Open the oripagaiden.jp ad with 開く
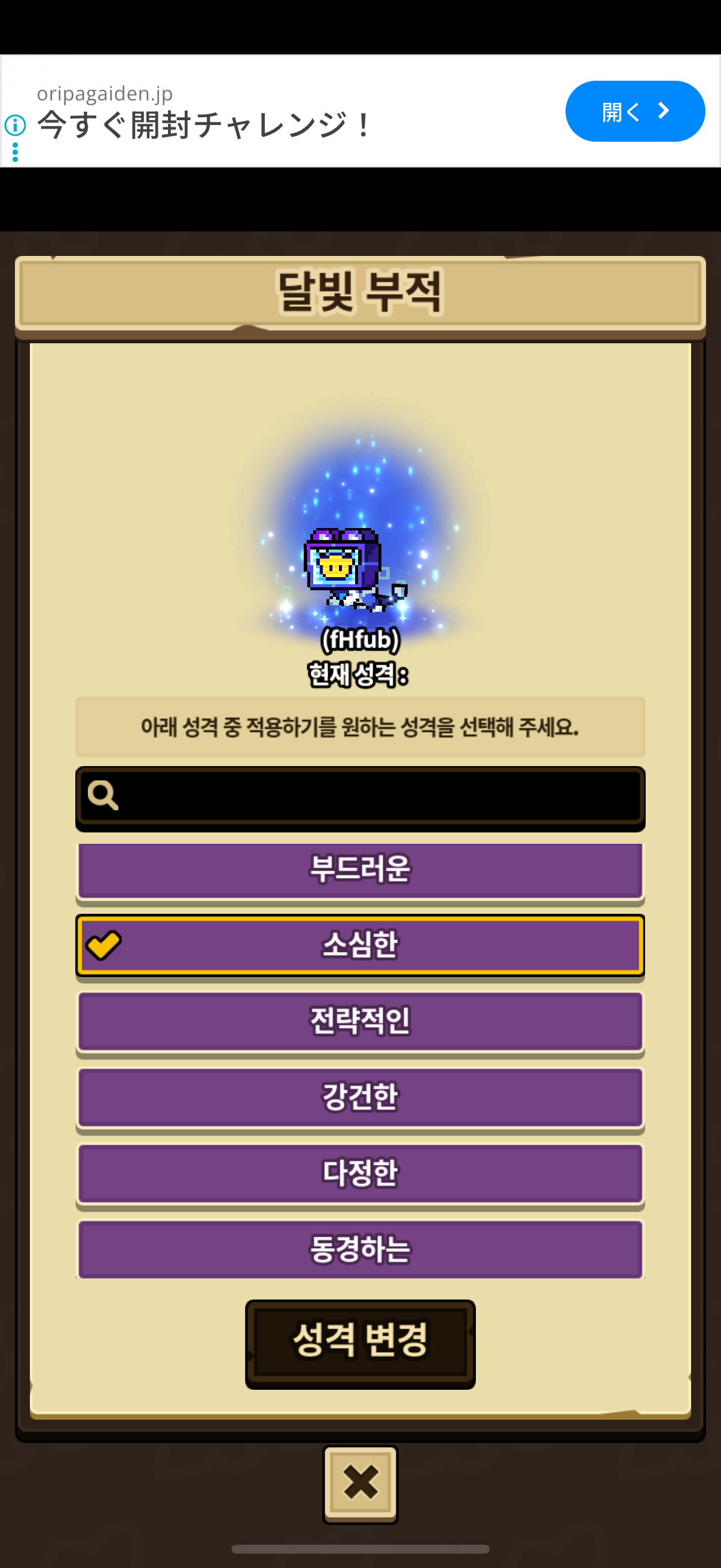The height and width of the screenshot is (1568, 721). [634, 111]
